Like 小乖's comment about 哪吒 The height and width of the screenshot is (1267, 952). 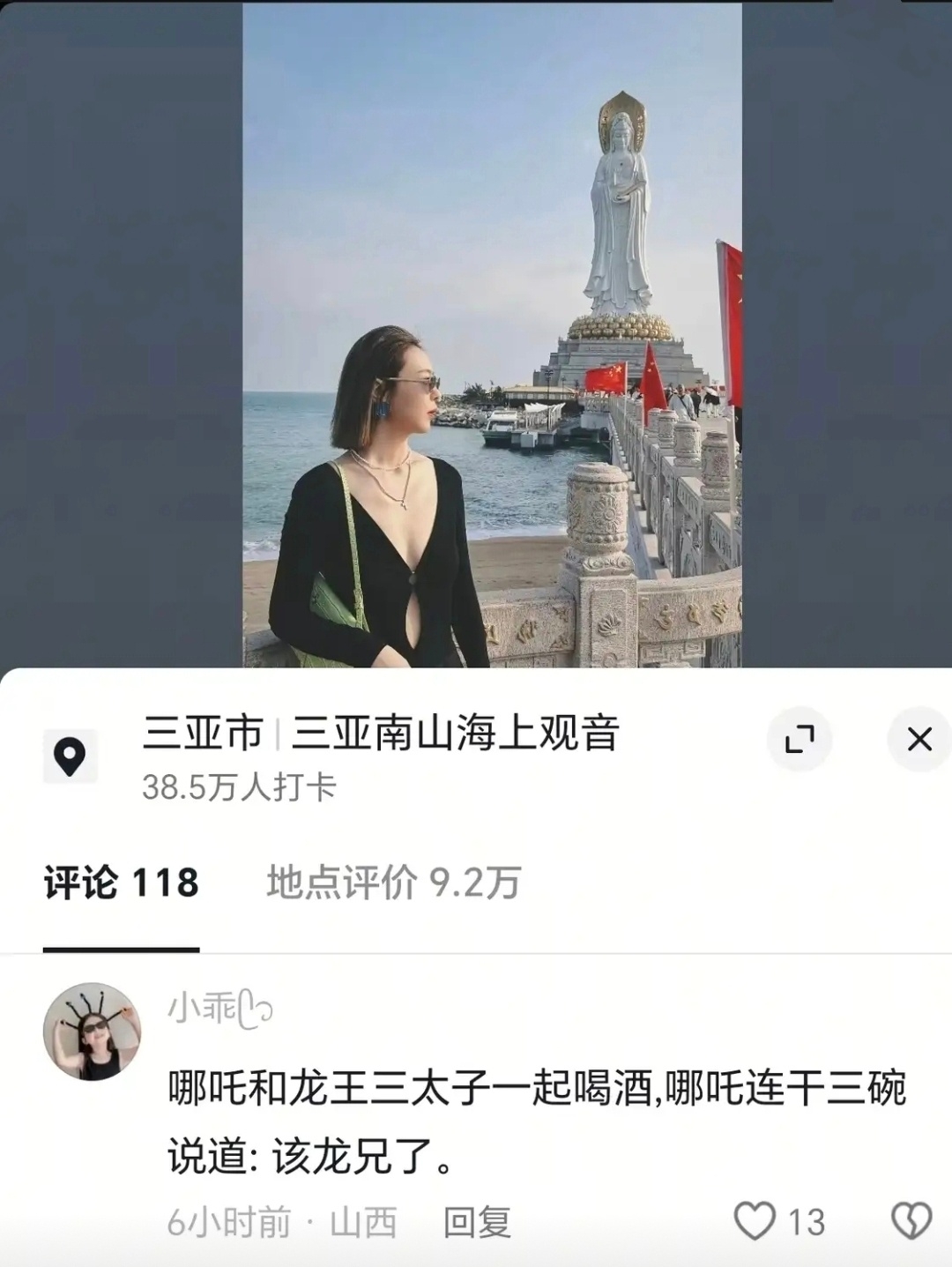pyautogui.click(x=755, y=1222)
